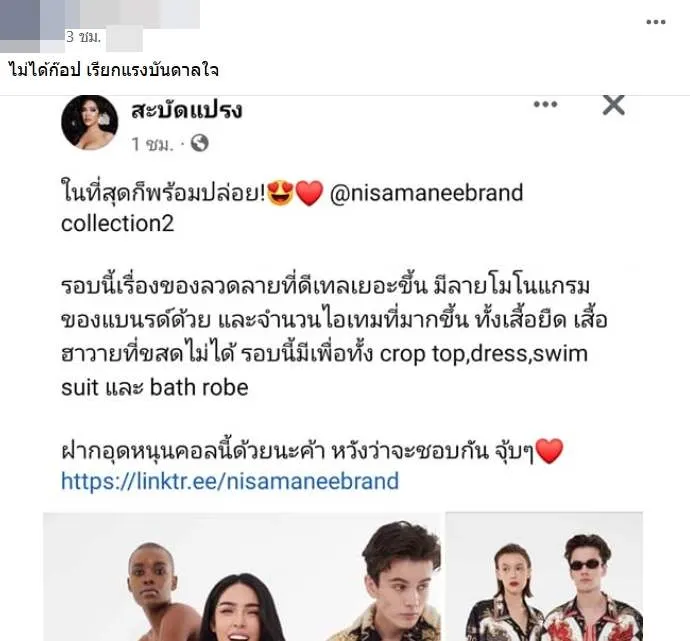The width and height of the screenshot is (690, 641).
Task: Open the post's overflow menu
Action: [655, 22]
